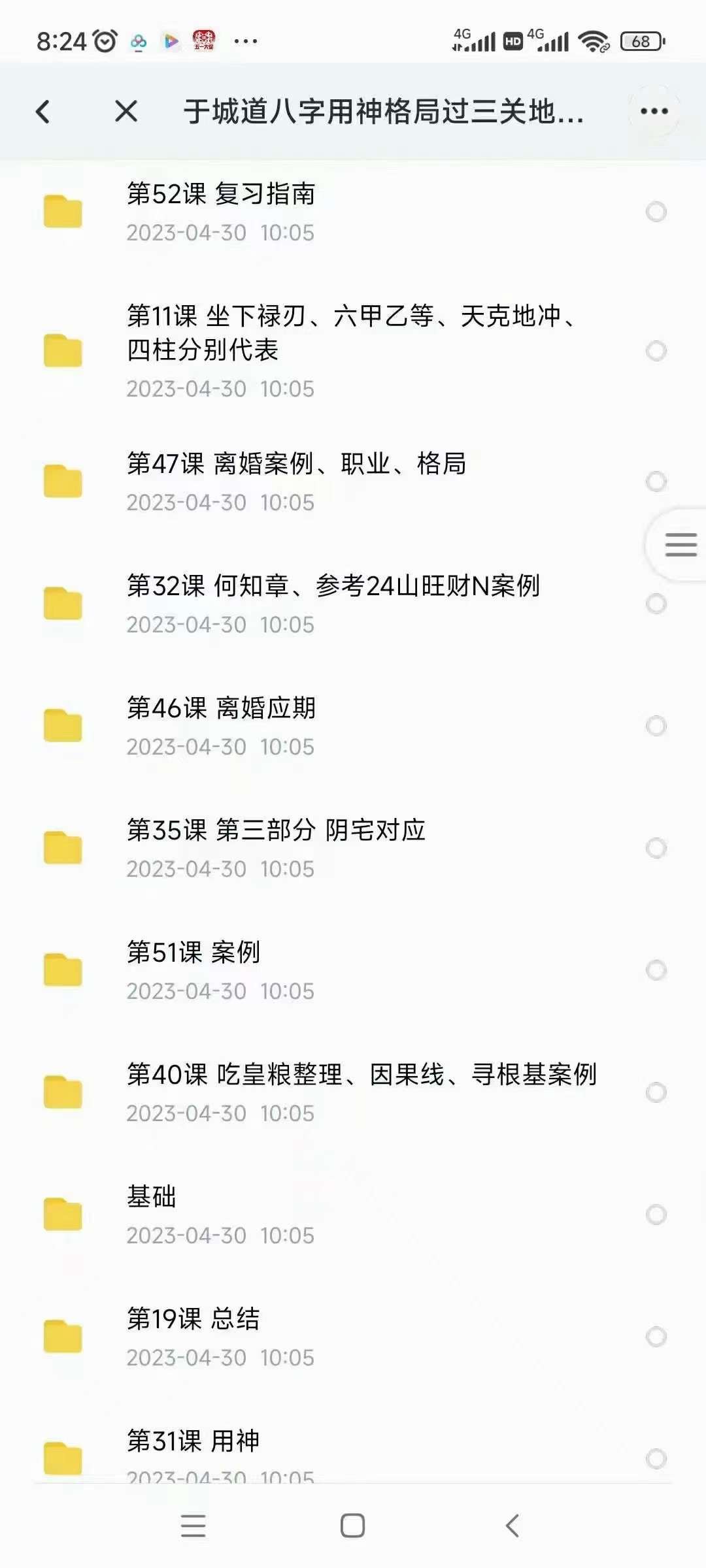Go back using the top-left arrow
This screenshot has width=706, height=1568.
click(42, 111)
